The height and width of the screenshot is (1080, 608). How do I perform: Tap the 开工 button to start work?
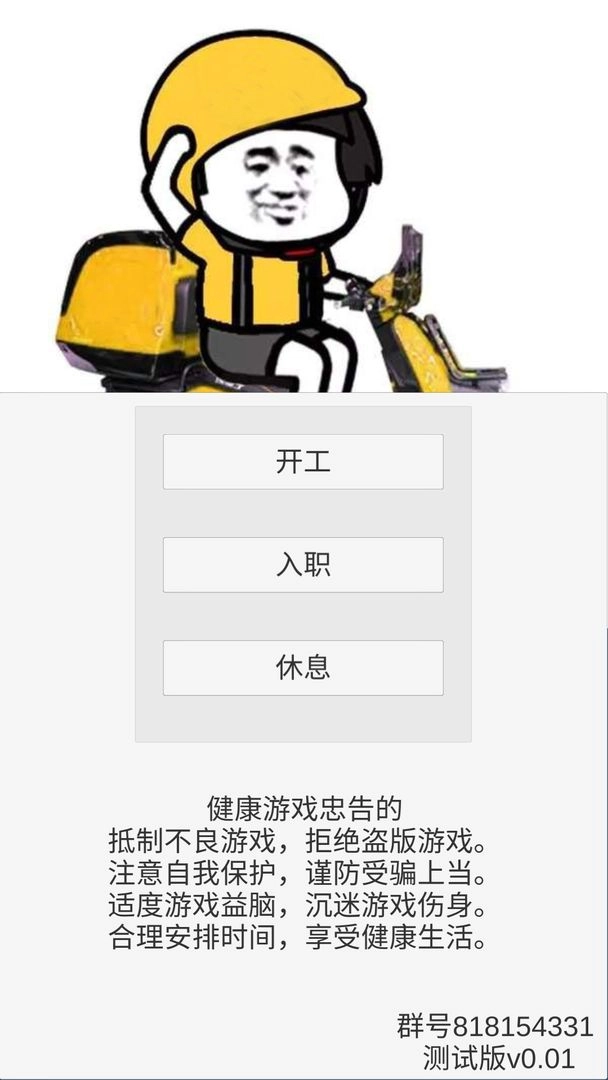(303, 462)
